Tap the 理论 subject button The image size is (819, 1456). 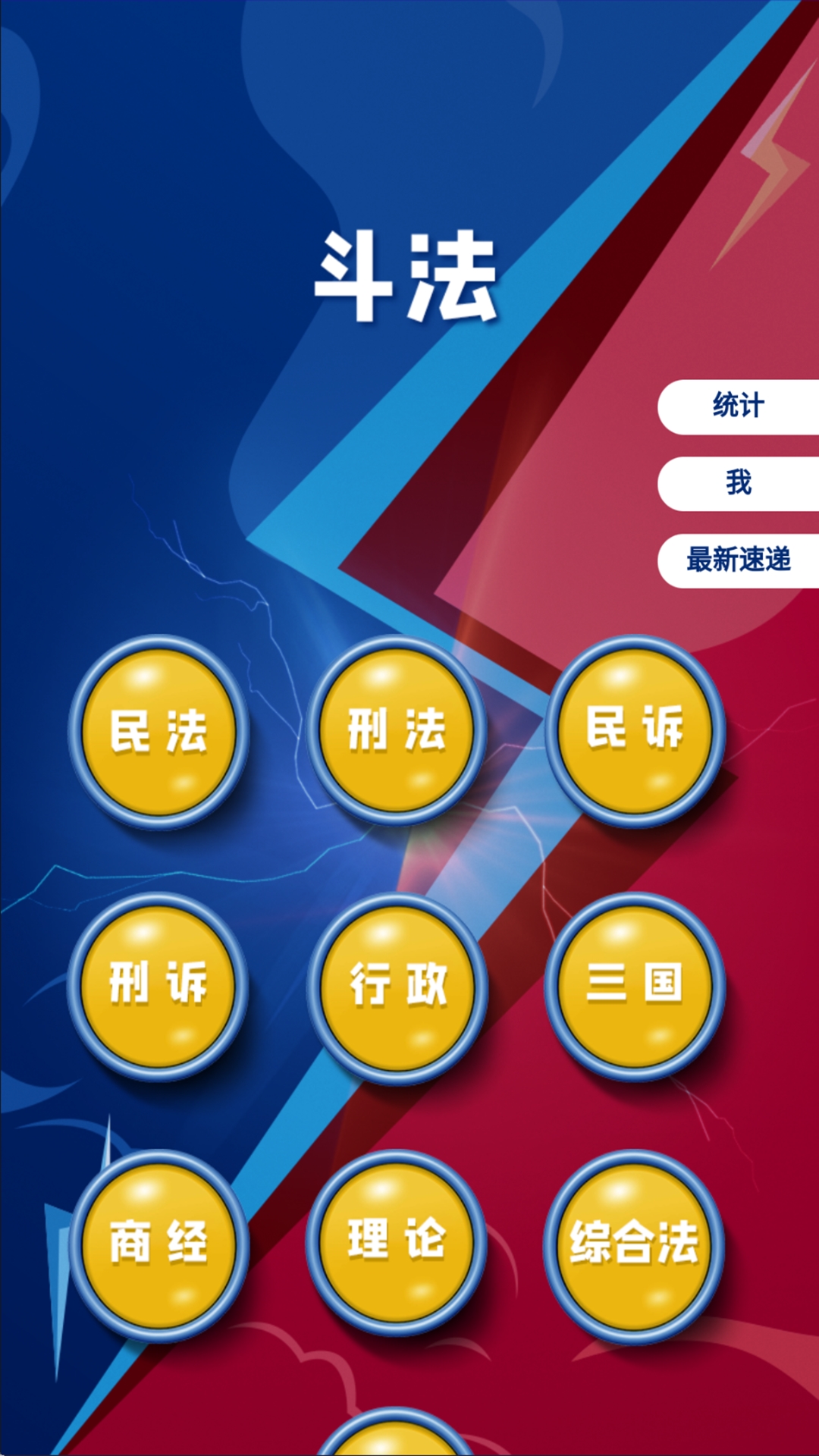(x=397, y=1242)
